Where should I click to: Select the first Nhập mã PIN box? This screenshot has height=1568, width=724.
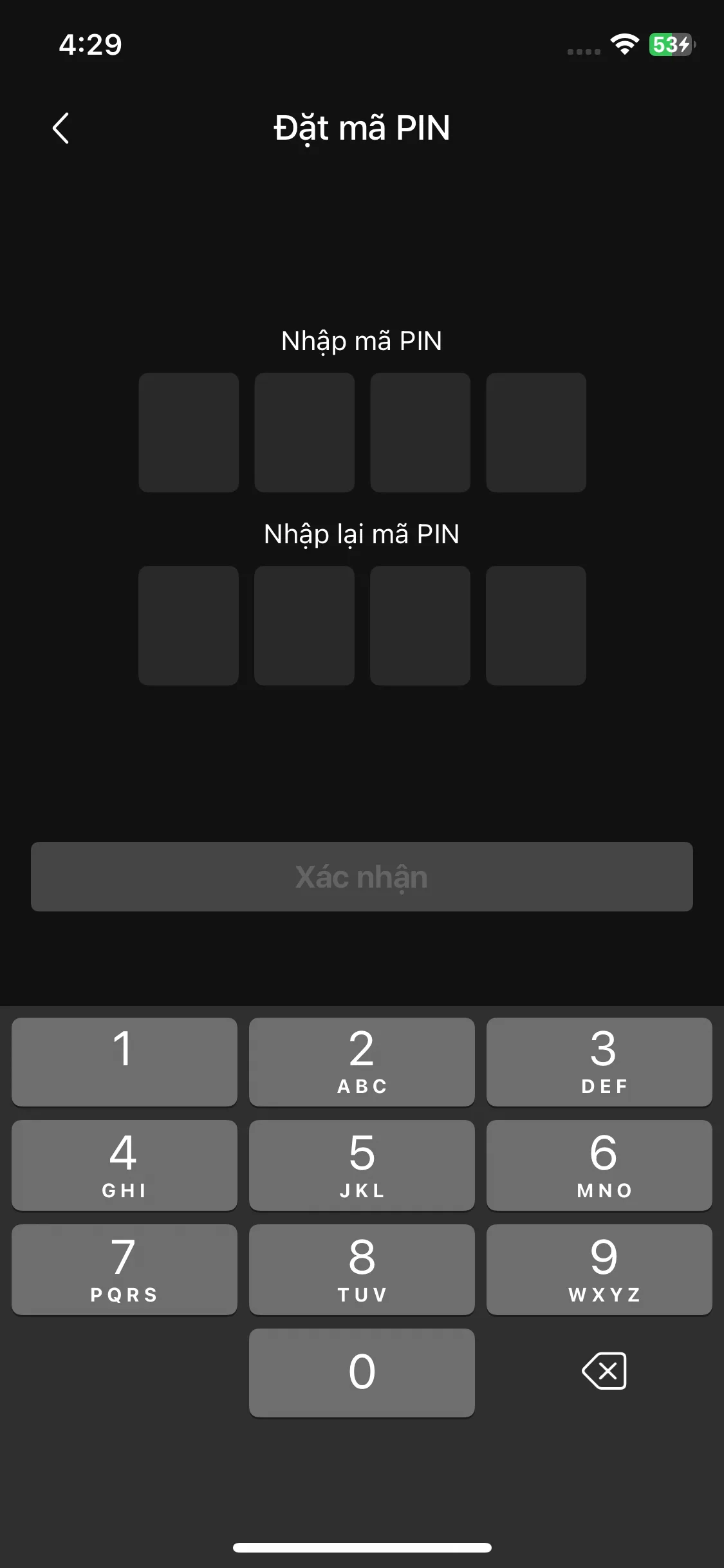point(189,433)
